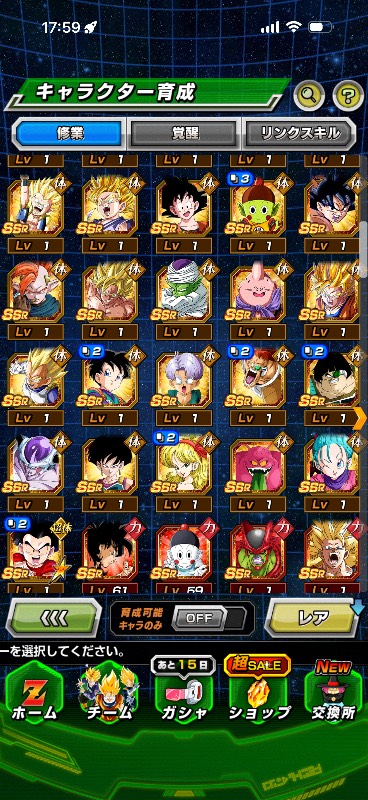Choose the Chiaotzu character at Lv 59
The height and width of the screenshot is (800, 368).
(184, 556)
